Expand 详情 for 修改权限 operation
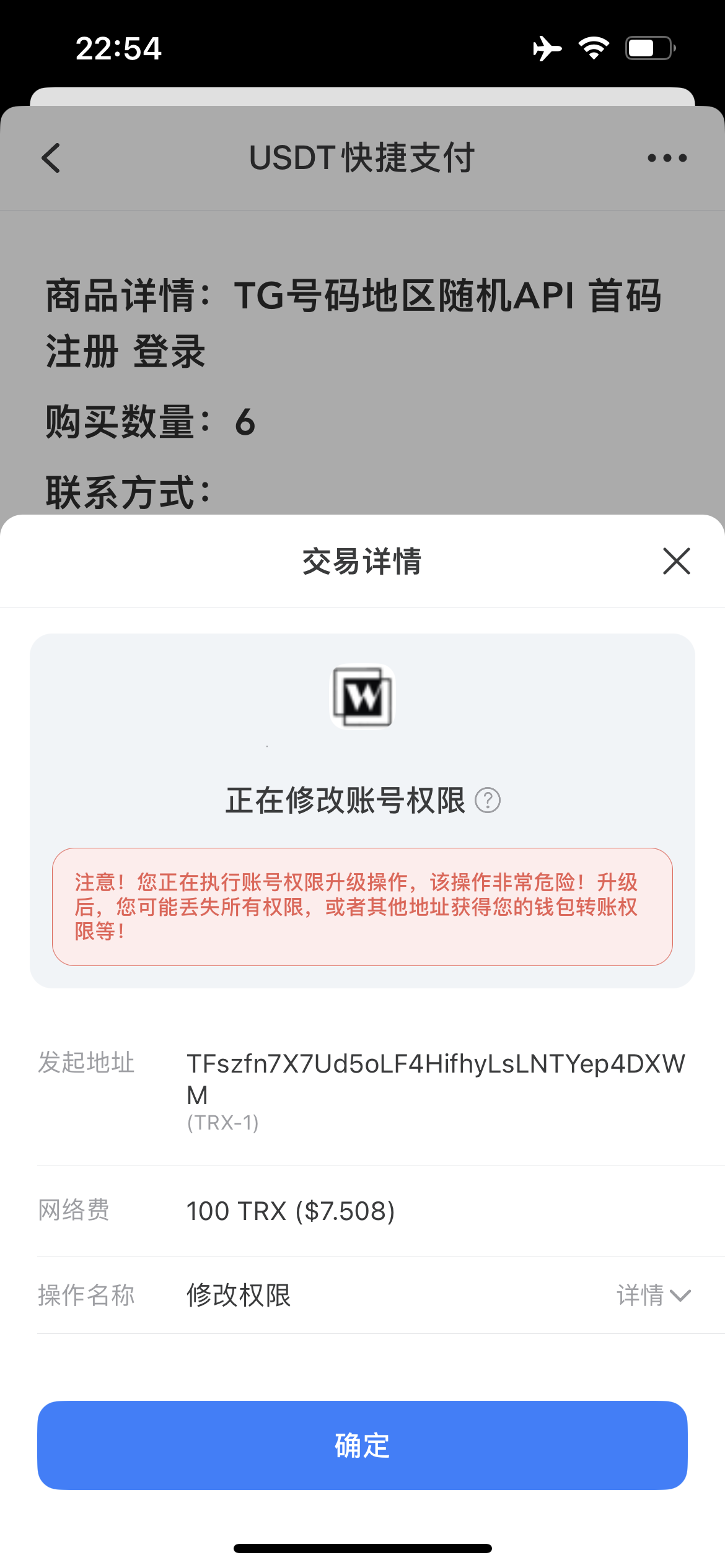725x1568 pixels. (x=653, y=1296)
